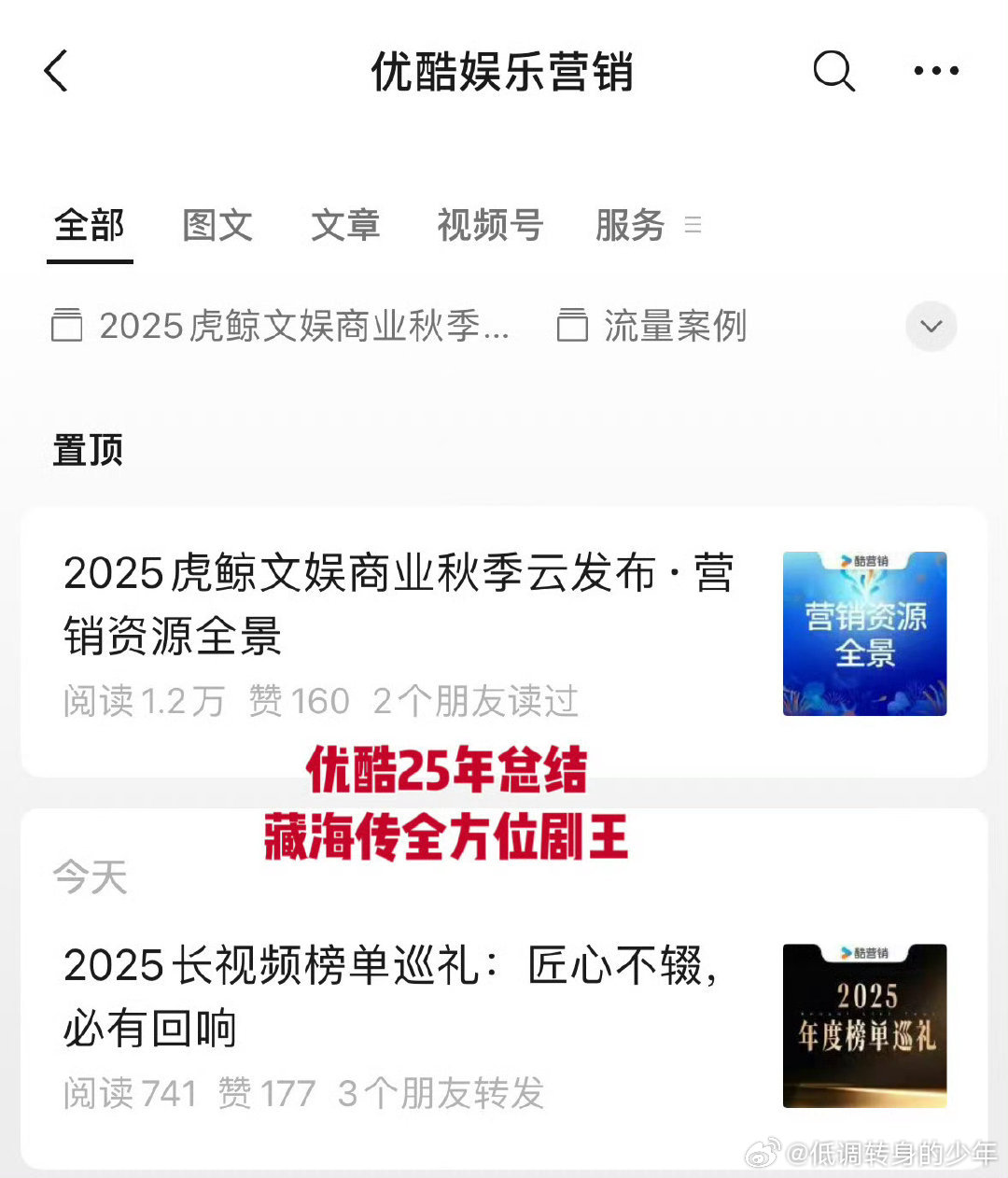1008x1178 pixels.
Task: Select the 文章 tab
Action: click(345, 226)
